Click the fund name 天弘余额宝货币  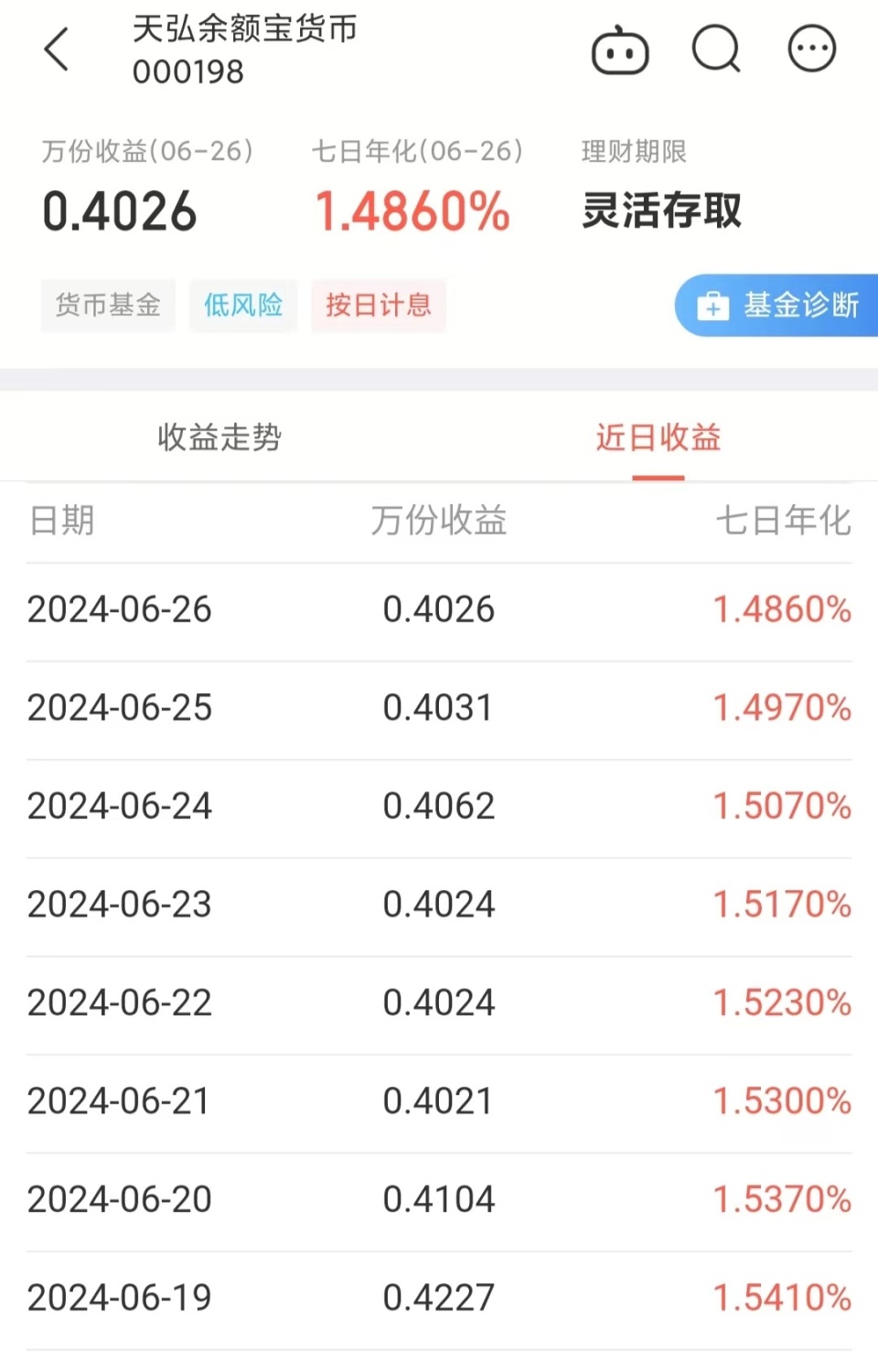(247, 29)
